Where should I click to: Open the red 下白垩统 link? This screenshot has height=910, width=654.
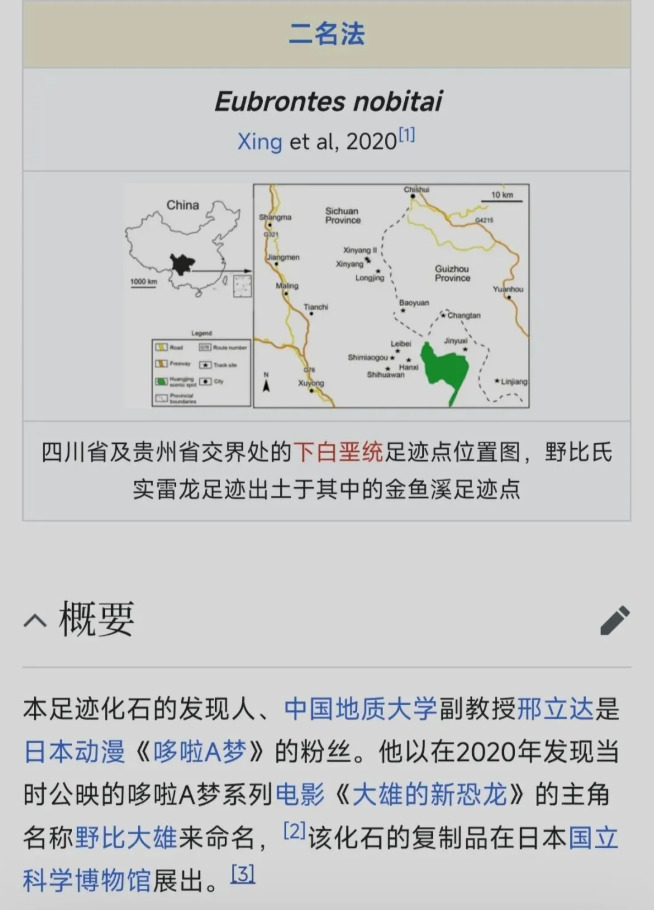click(338, 452)
